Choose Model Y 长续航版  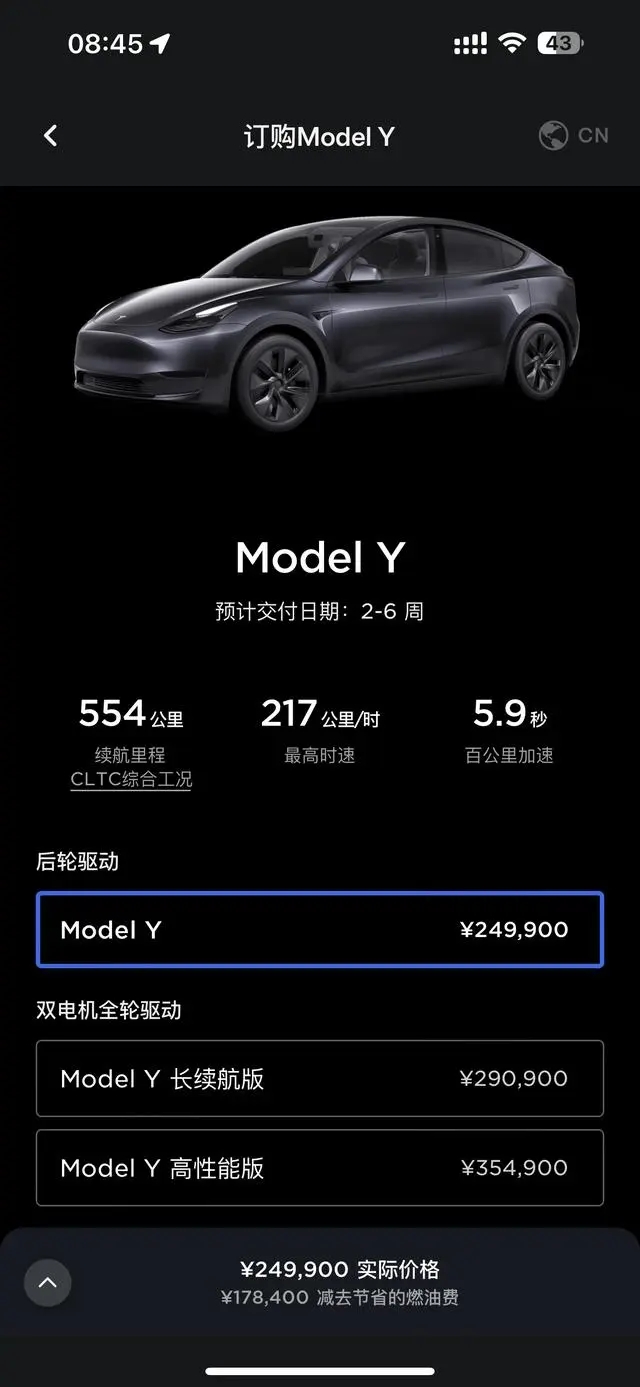(x=320, y=1078)
